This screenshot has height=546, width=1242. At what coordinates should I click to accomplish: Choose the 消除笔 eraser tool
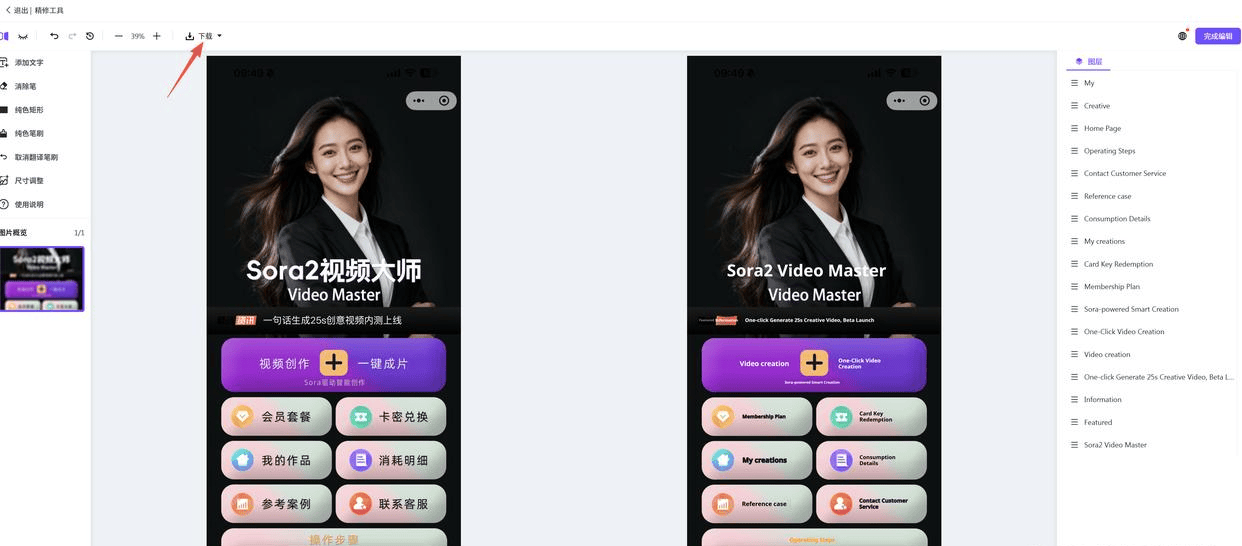25,87
